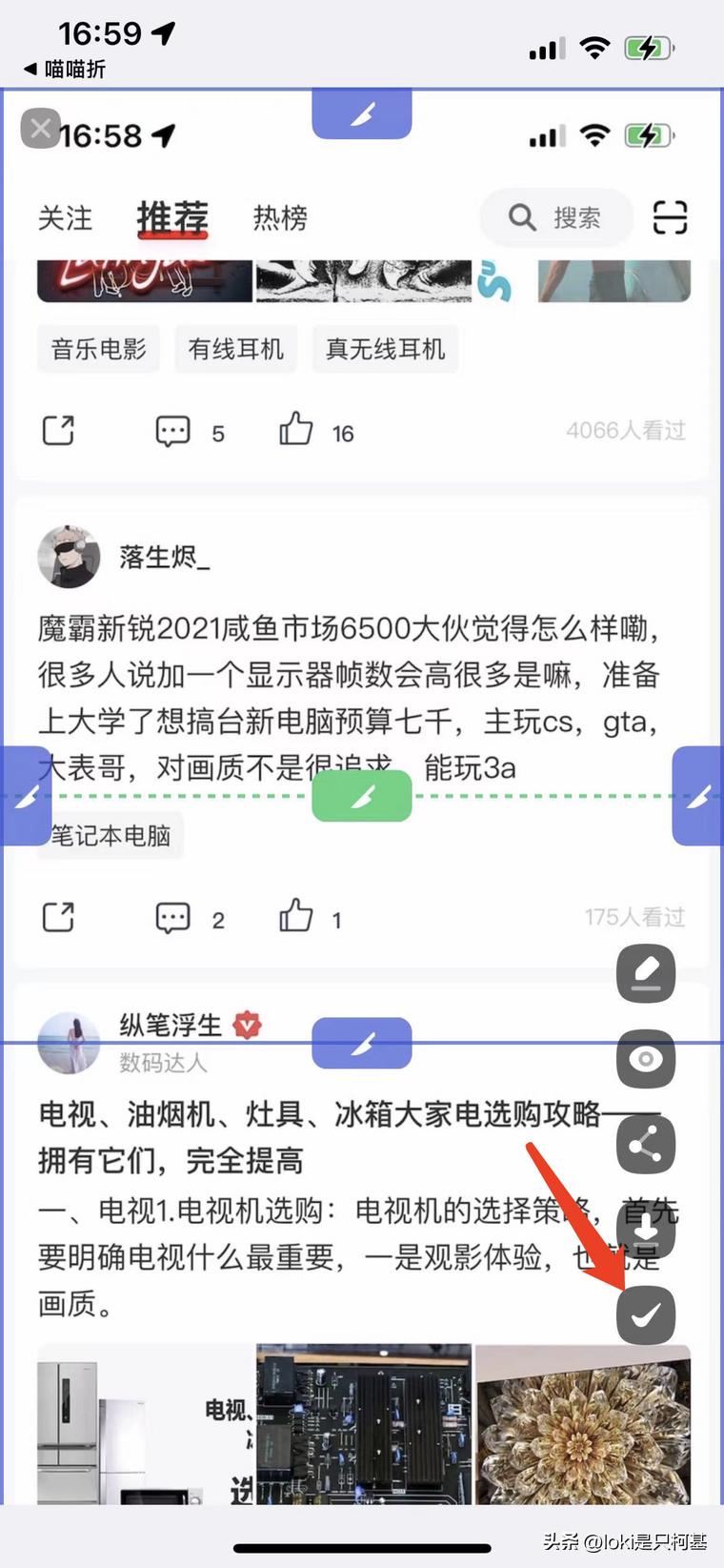
Task: Open comments on 落生烬_'s post
Action: [172, 917]
